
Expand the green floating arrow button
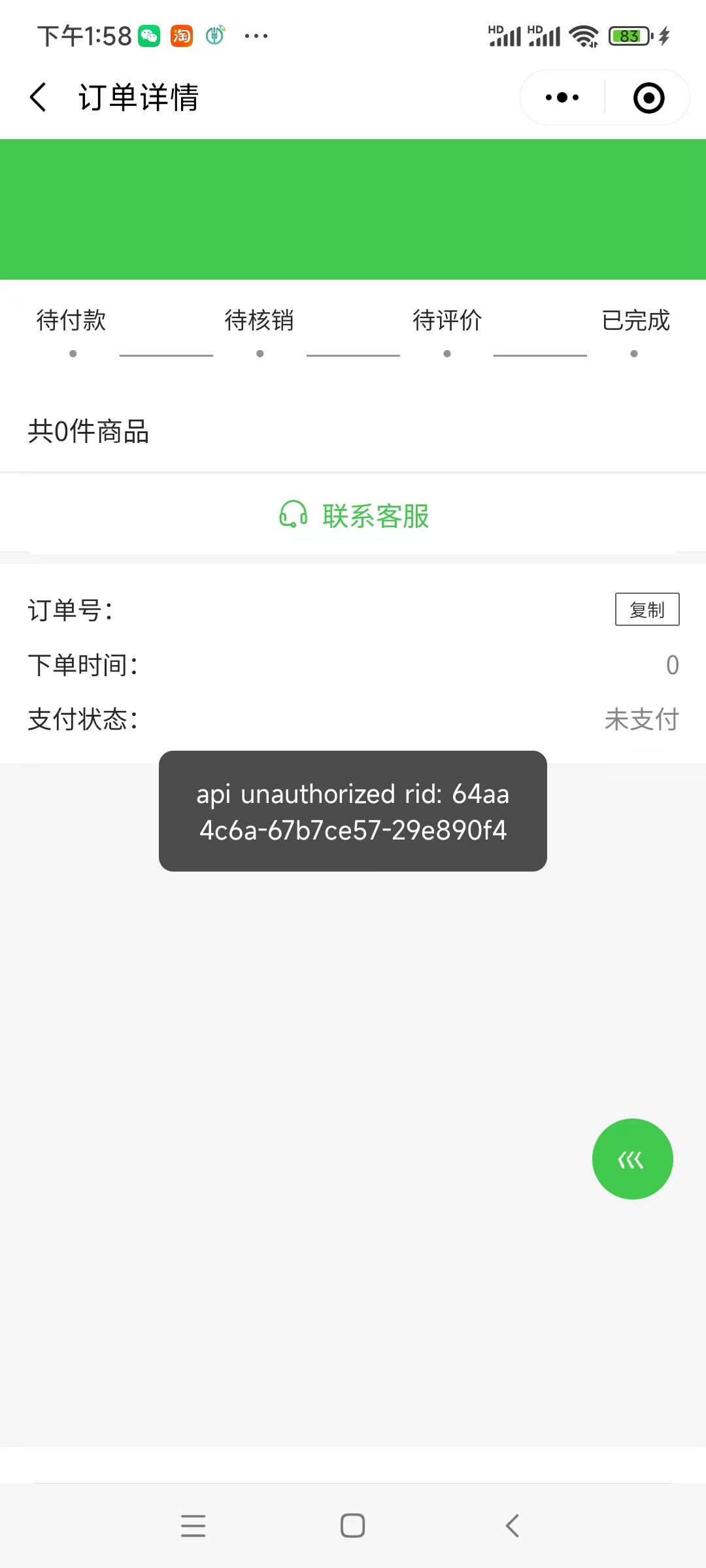632,1159
